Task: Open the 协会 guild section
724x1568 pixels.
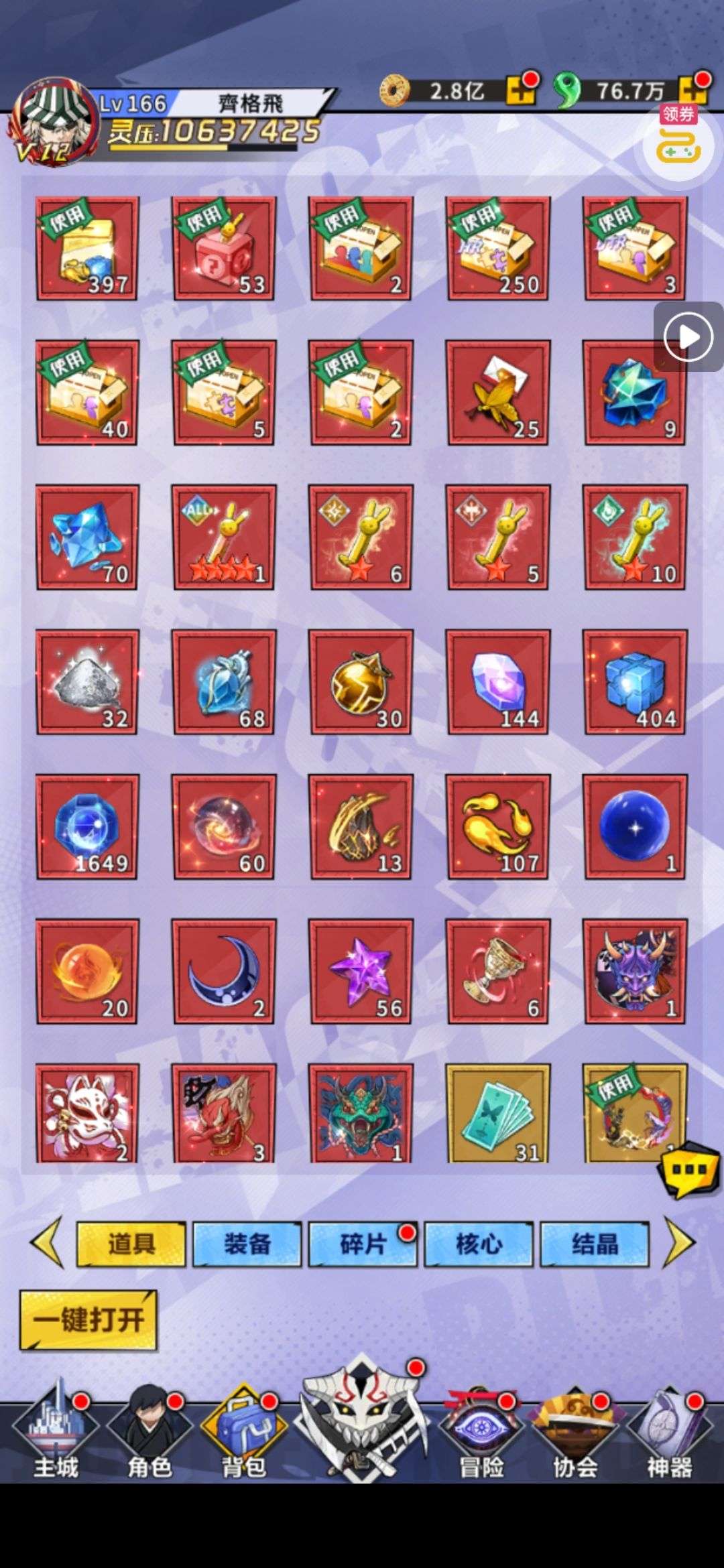Action: (575, 1431)
